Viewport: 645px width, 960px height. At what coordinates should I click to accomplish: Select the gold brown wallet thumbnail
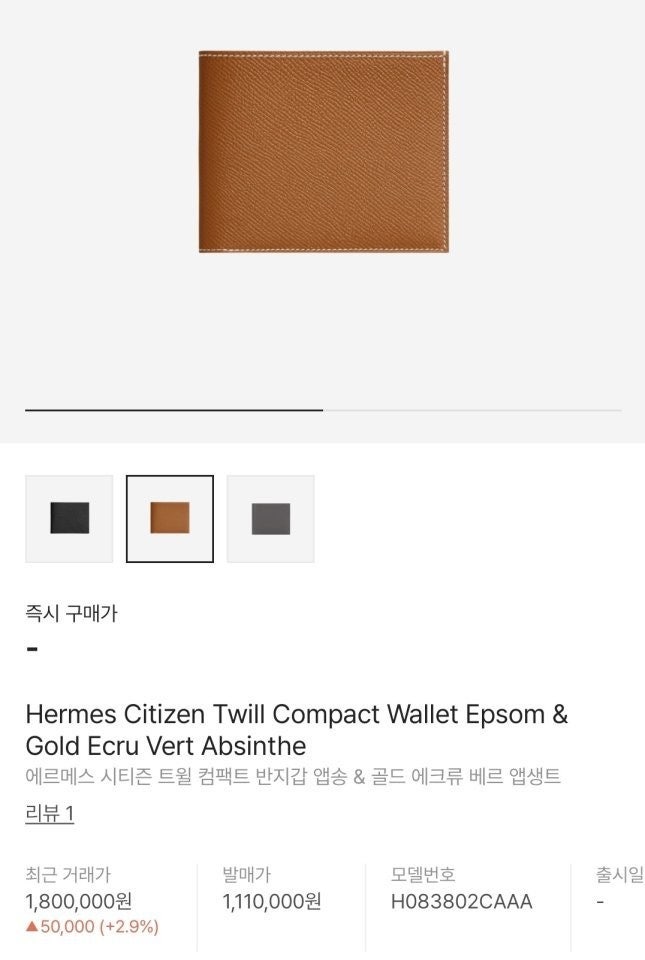click(170, 519)
